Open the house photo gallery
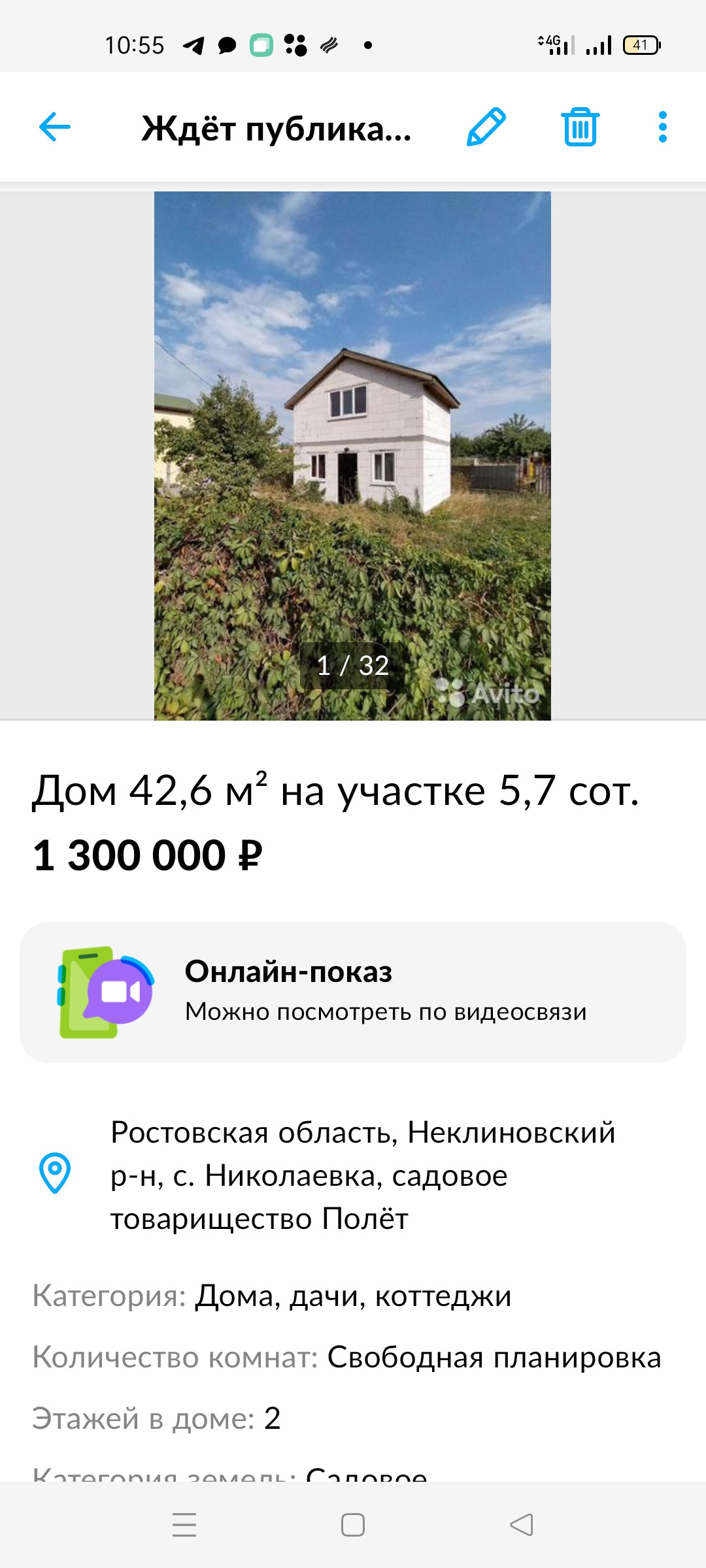The image size is (706, 1568). [352, 455]
